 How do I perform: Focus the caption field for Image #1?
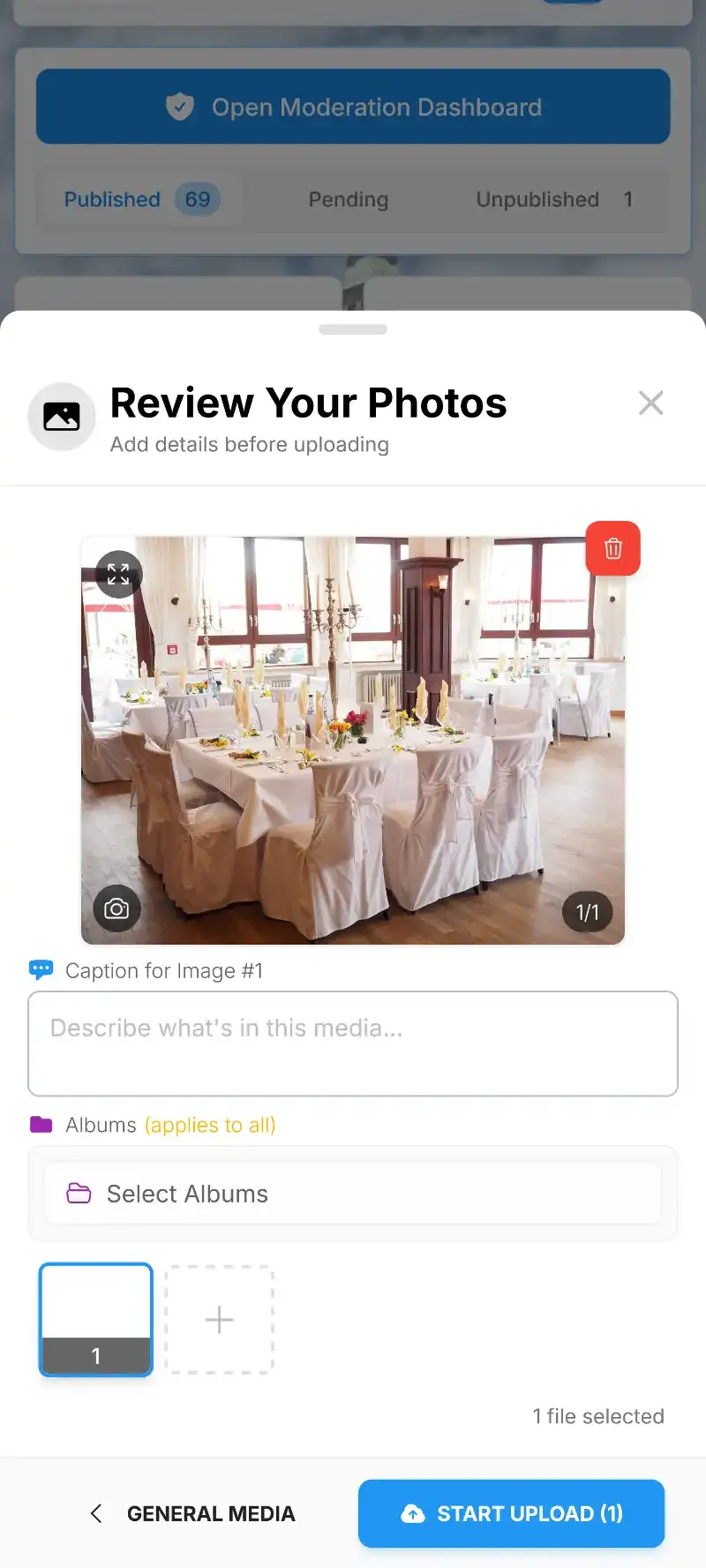(x=353, y=1043)
